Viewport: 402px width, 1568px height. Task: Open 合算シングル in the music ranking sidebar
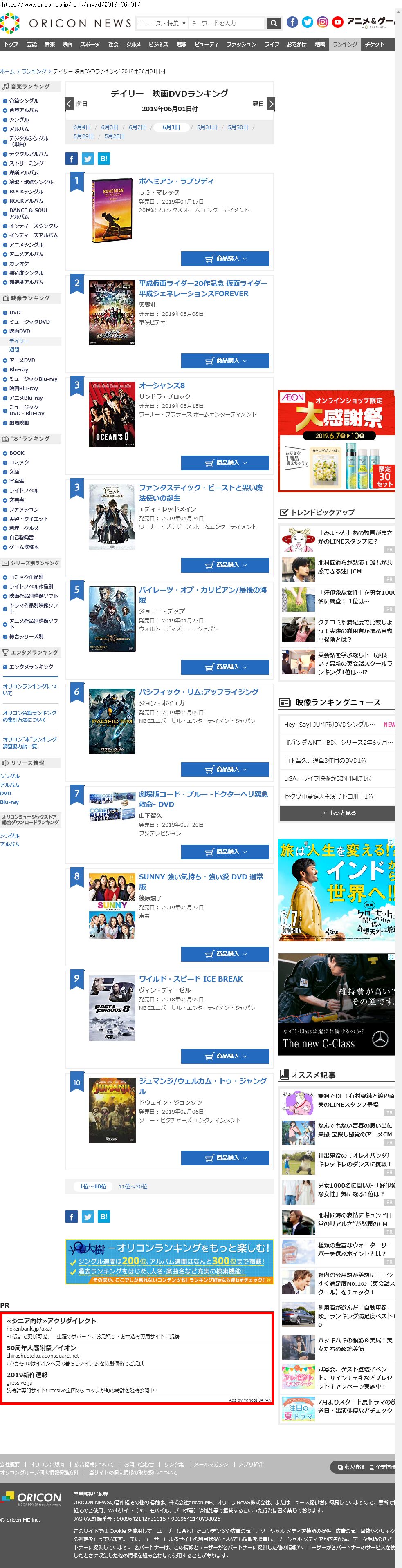coord(24,101)
